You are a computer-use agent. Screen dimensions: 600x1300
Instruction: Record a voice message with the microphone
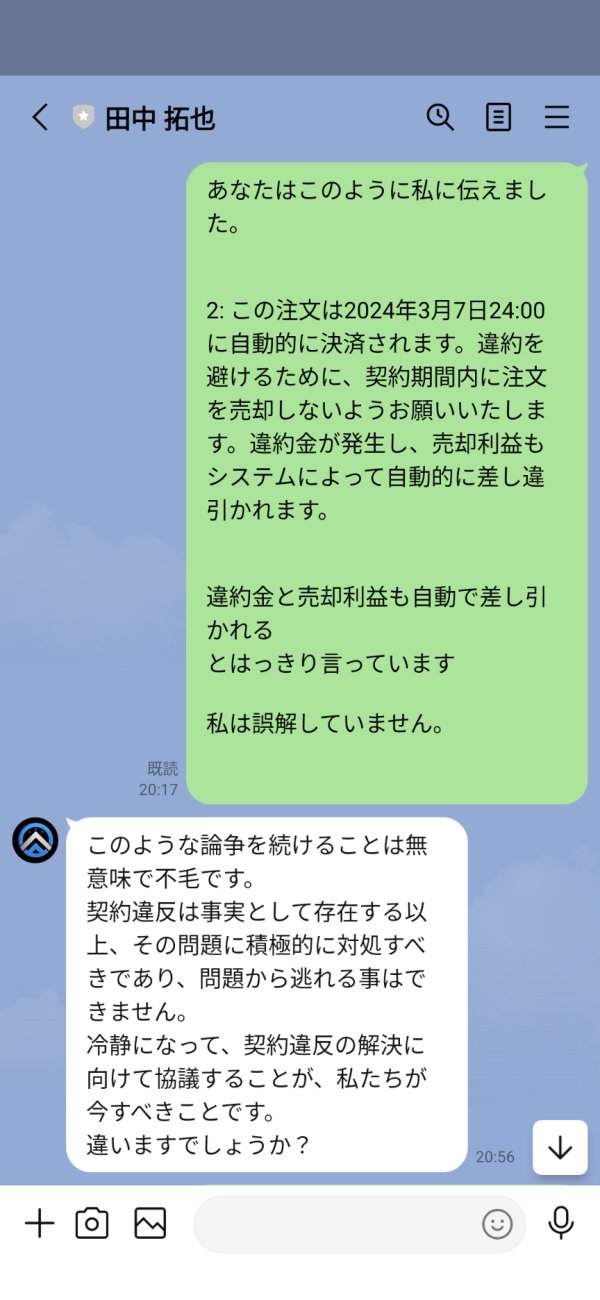click(561, 1223)
